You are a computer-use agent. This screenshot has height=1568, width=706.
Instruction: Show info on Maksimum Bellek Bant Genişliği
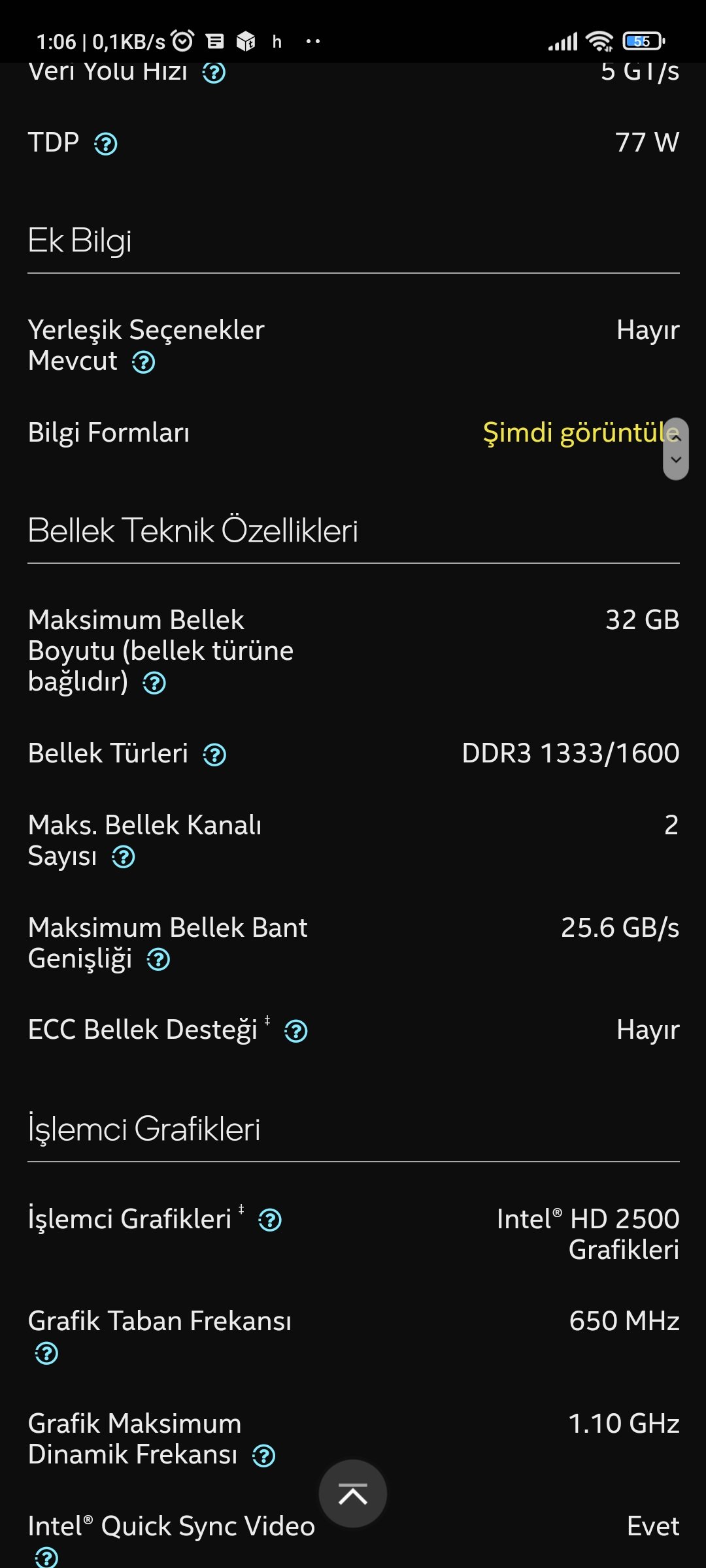coord(158,959)
